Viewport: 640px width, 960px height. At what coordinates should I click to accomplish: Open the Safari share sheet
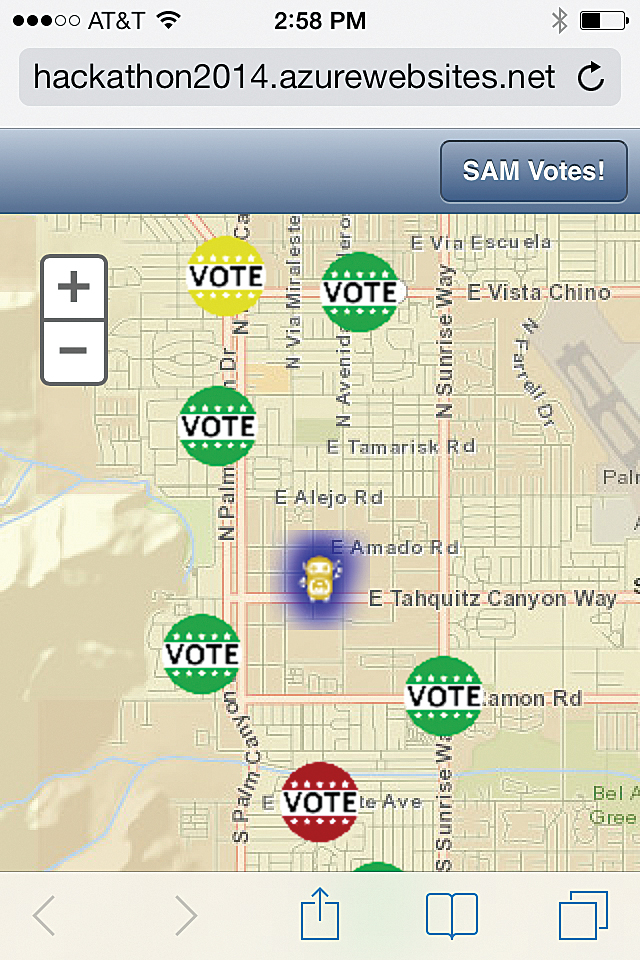[x=320, y=915]
